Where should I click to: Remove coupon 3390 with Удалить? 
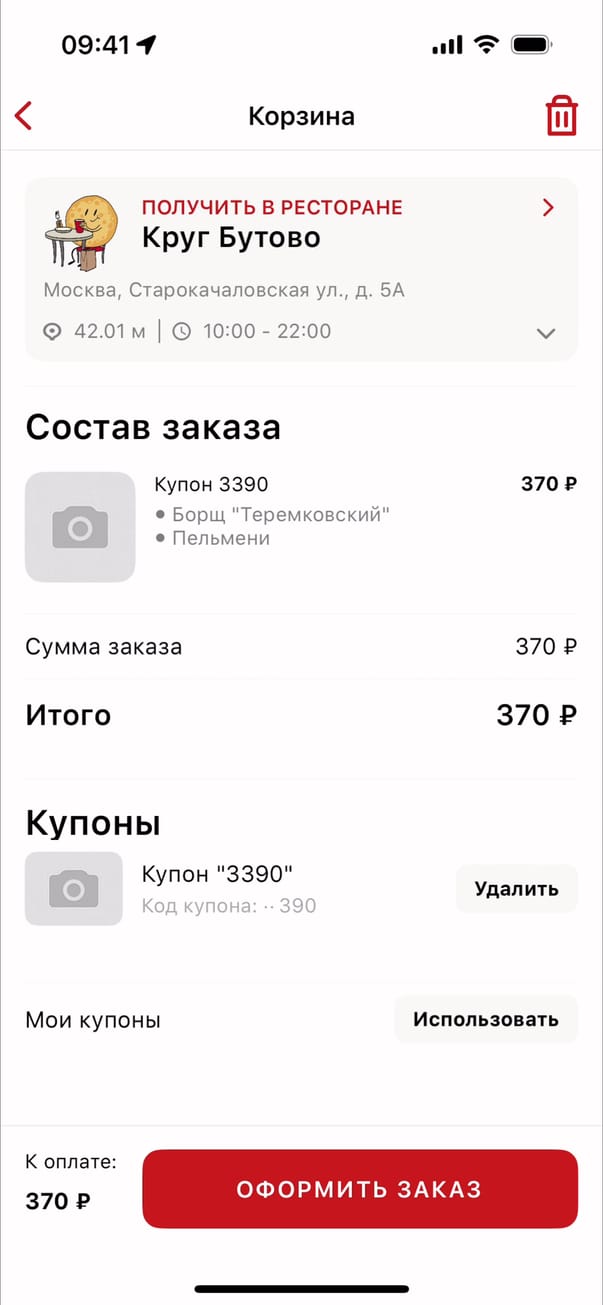click(516, 889)
